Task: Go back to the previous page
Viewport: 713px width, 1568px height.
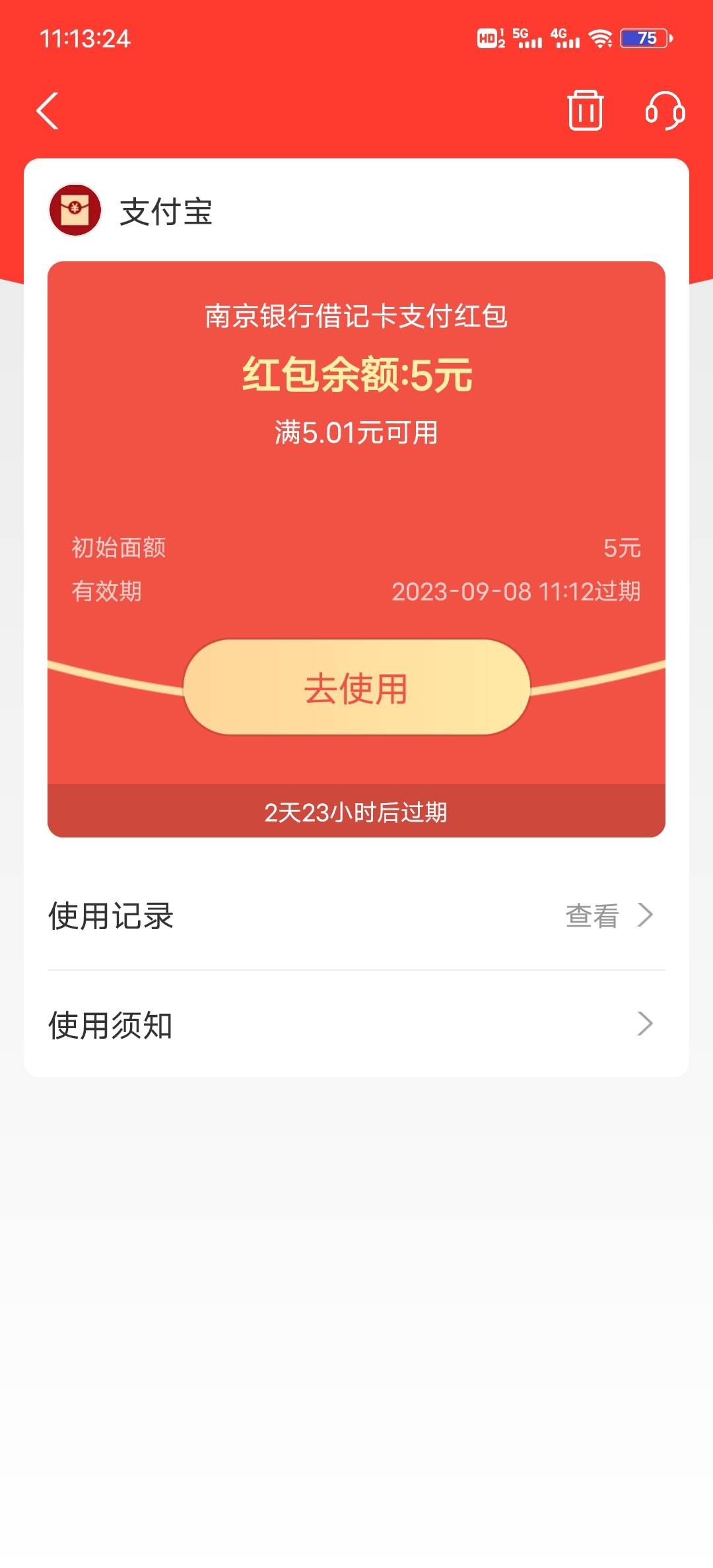Action: (48, 110)
